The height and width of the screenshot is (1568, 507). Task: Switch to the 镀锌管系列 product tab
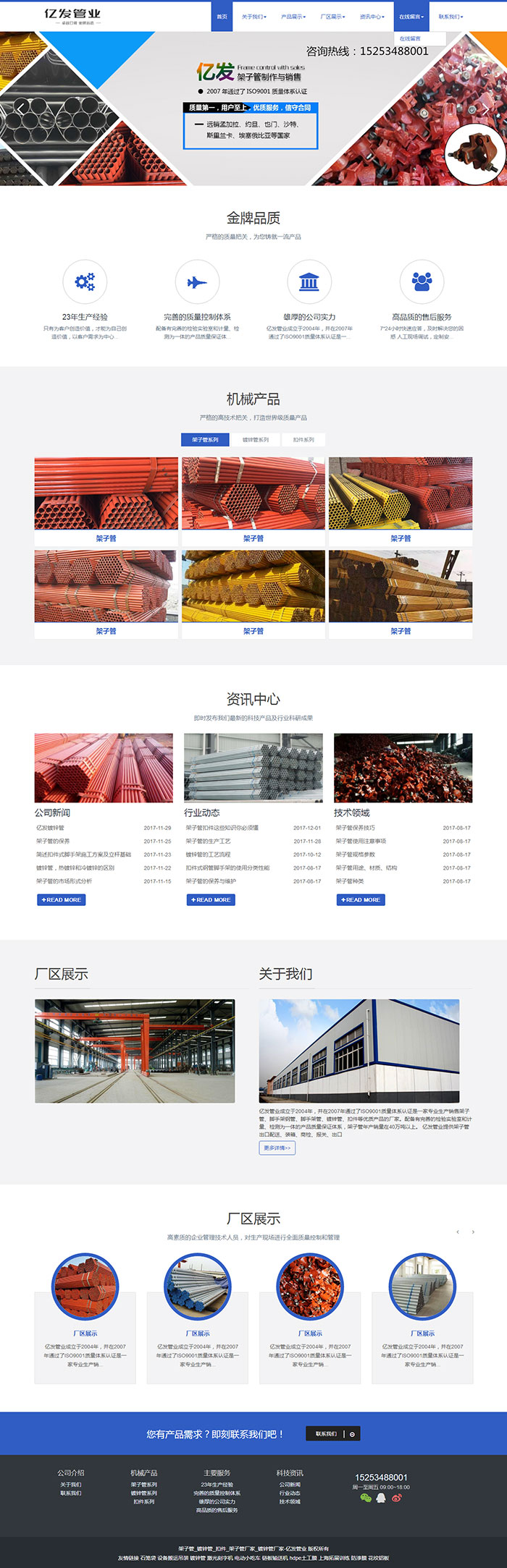tap(255, 439)
